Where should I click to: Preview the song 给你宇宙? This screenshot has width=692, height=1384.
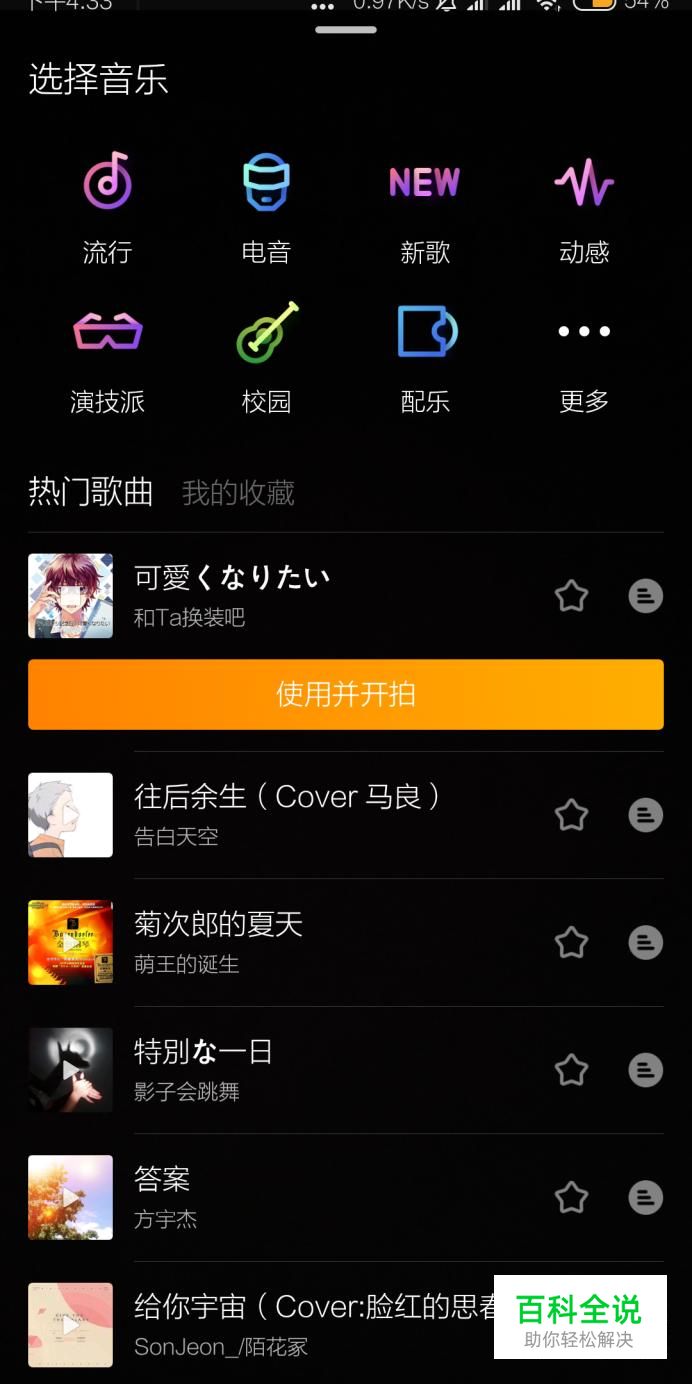70,1325
